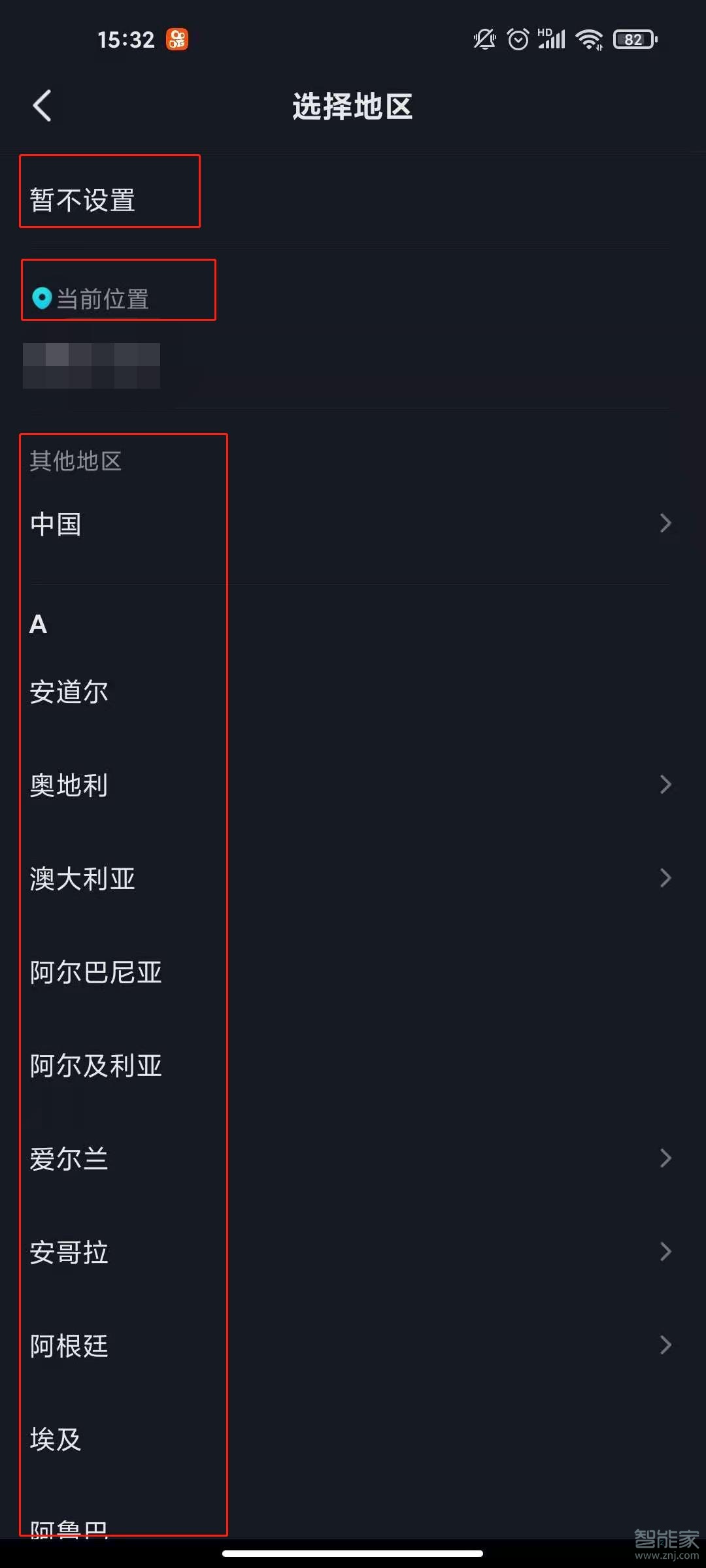706x1568 pixels.
Task: Open 澳大利亚 sub-regions
Action: (353, 878)
